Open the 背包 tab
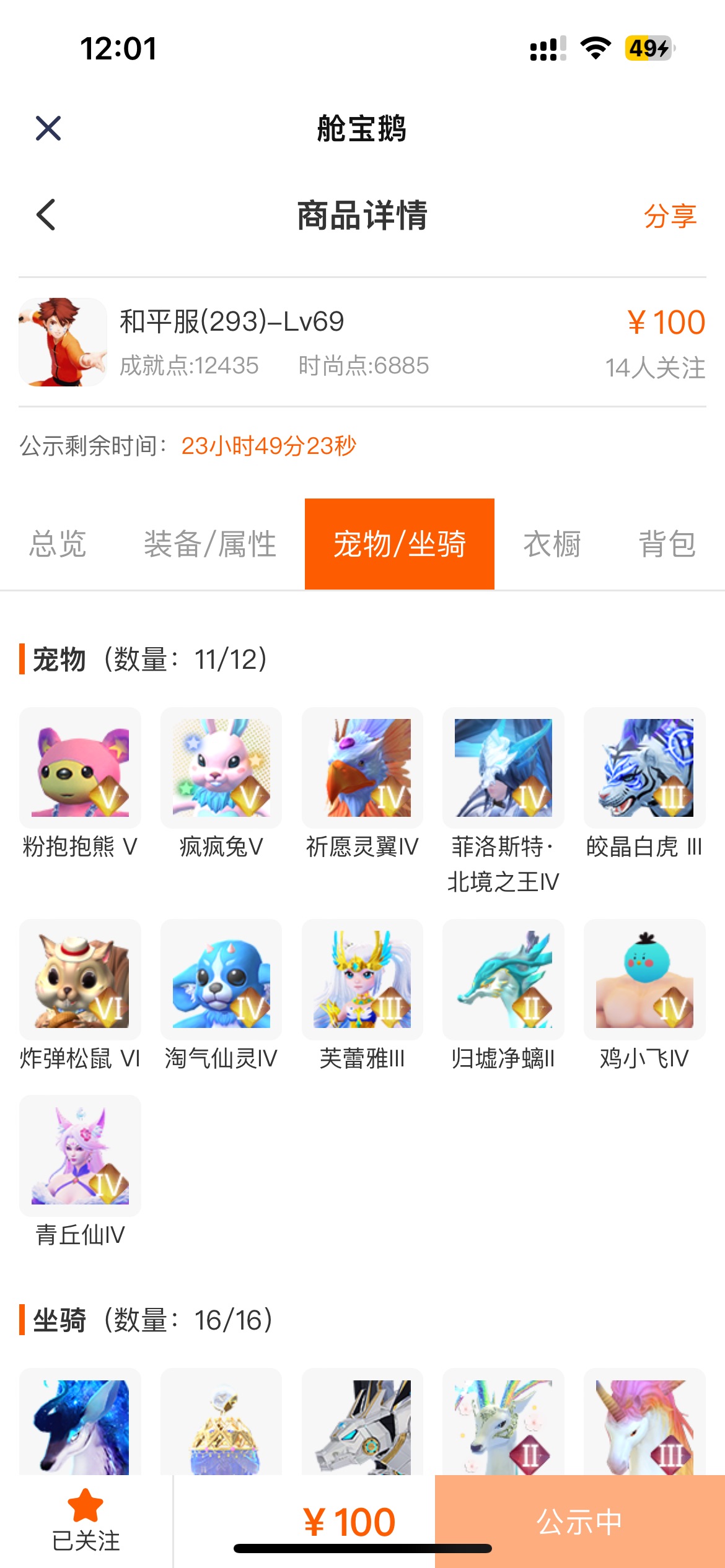 click(x=667, y=544)
